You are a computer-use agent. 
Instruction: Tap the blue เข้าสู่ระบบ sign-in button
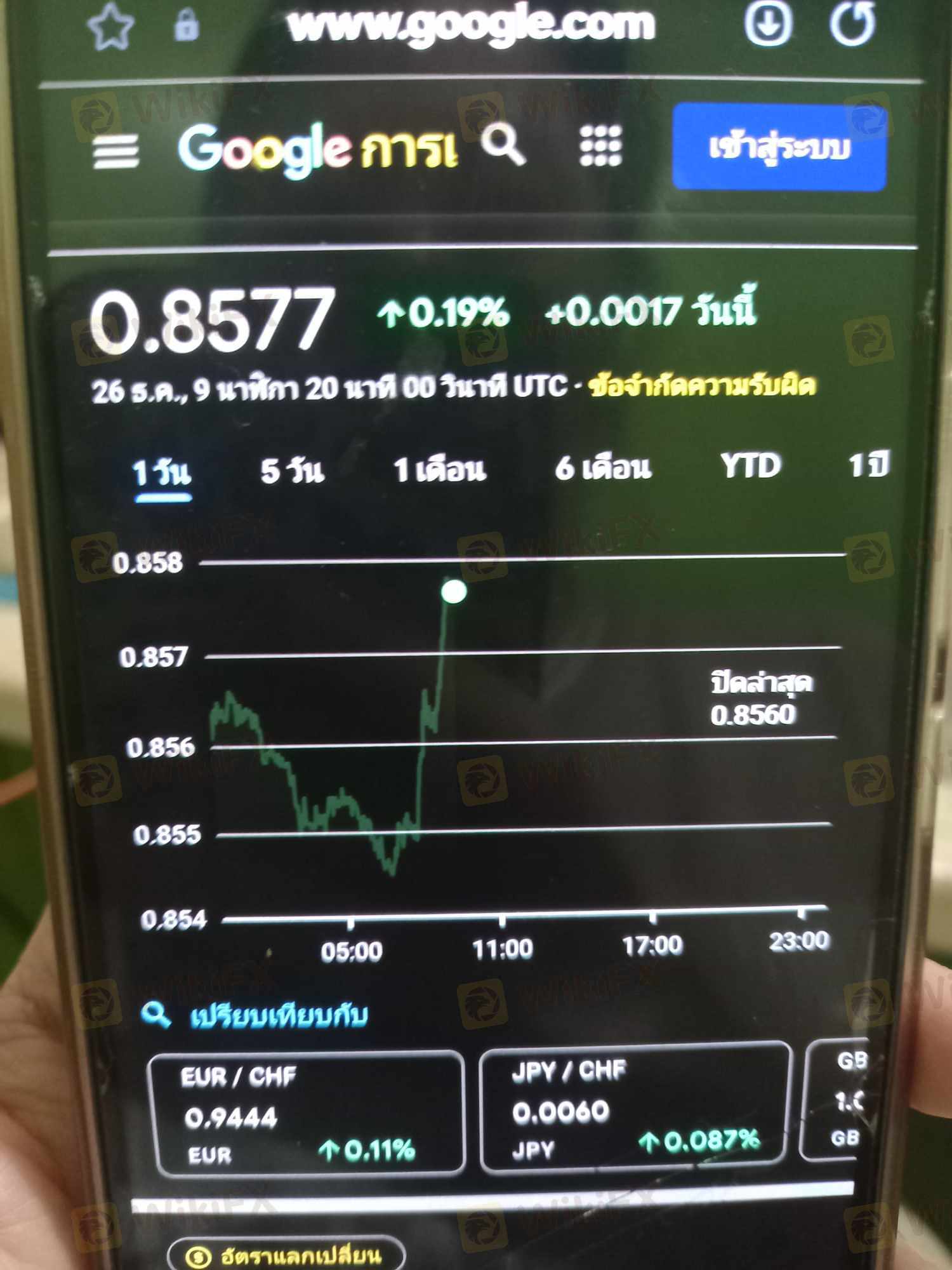[779, 147]
